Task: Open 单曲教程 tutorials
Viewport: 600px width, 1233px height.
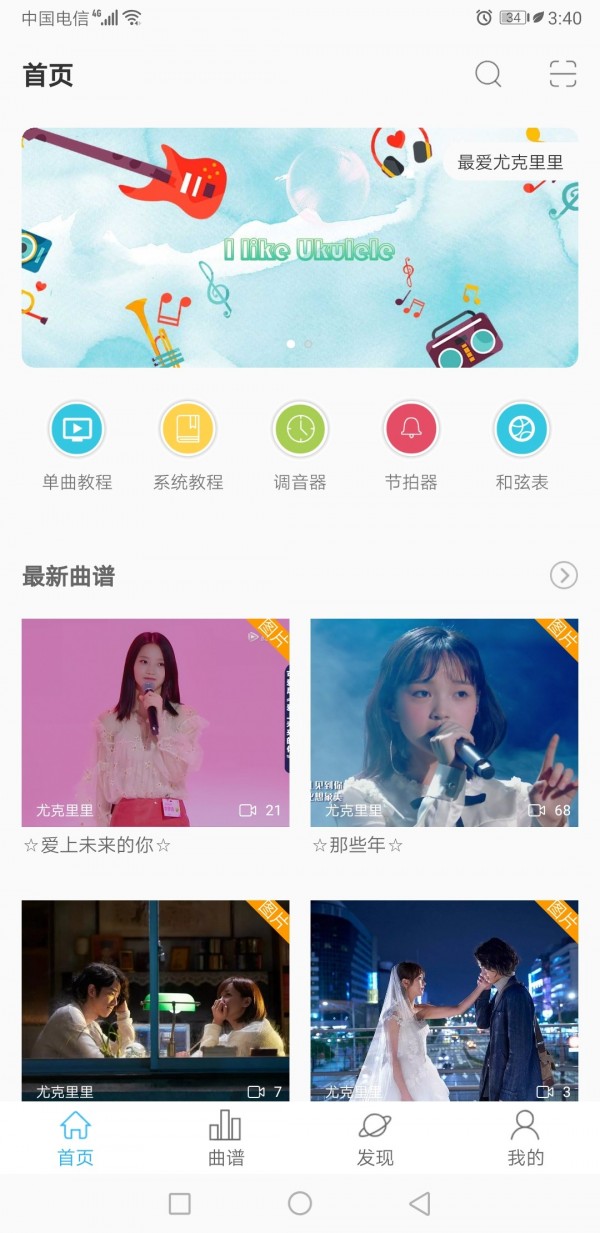Action: tap(77, 445)
